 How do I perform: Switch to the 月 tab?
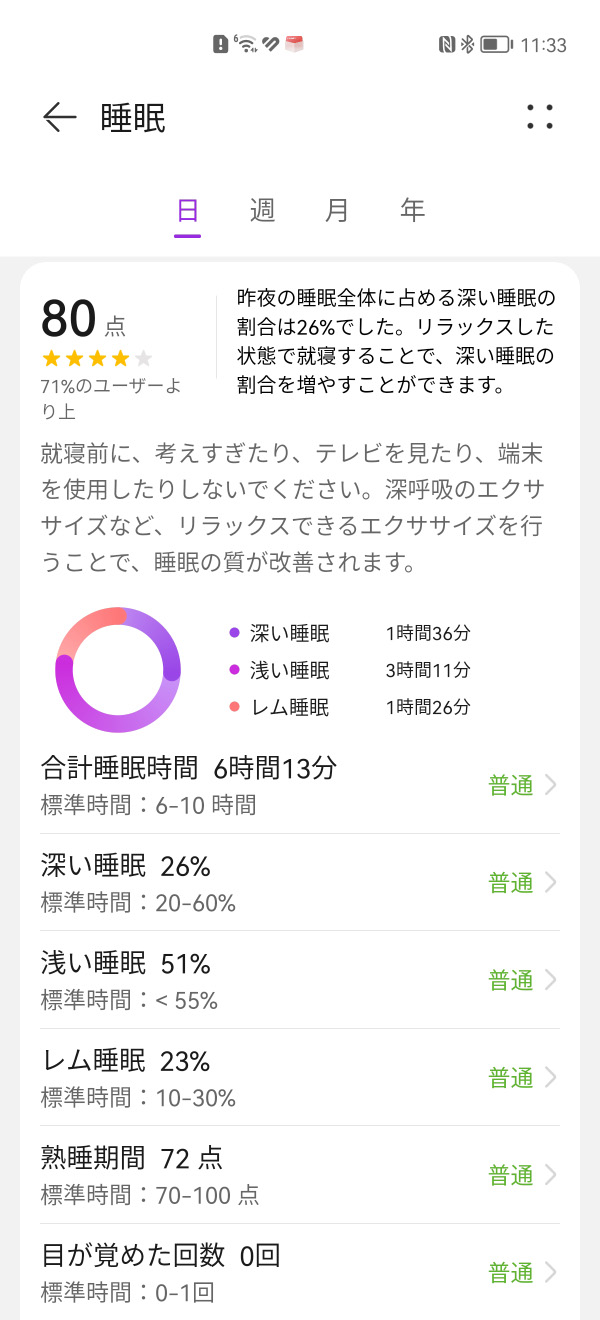click(337, 211)
